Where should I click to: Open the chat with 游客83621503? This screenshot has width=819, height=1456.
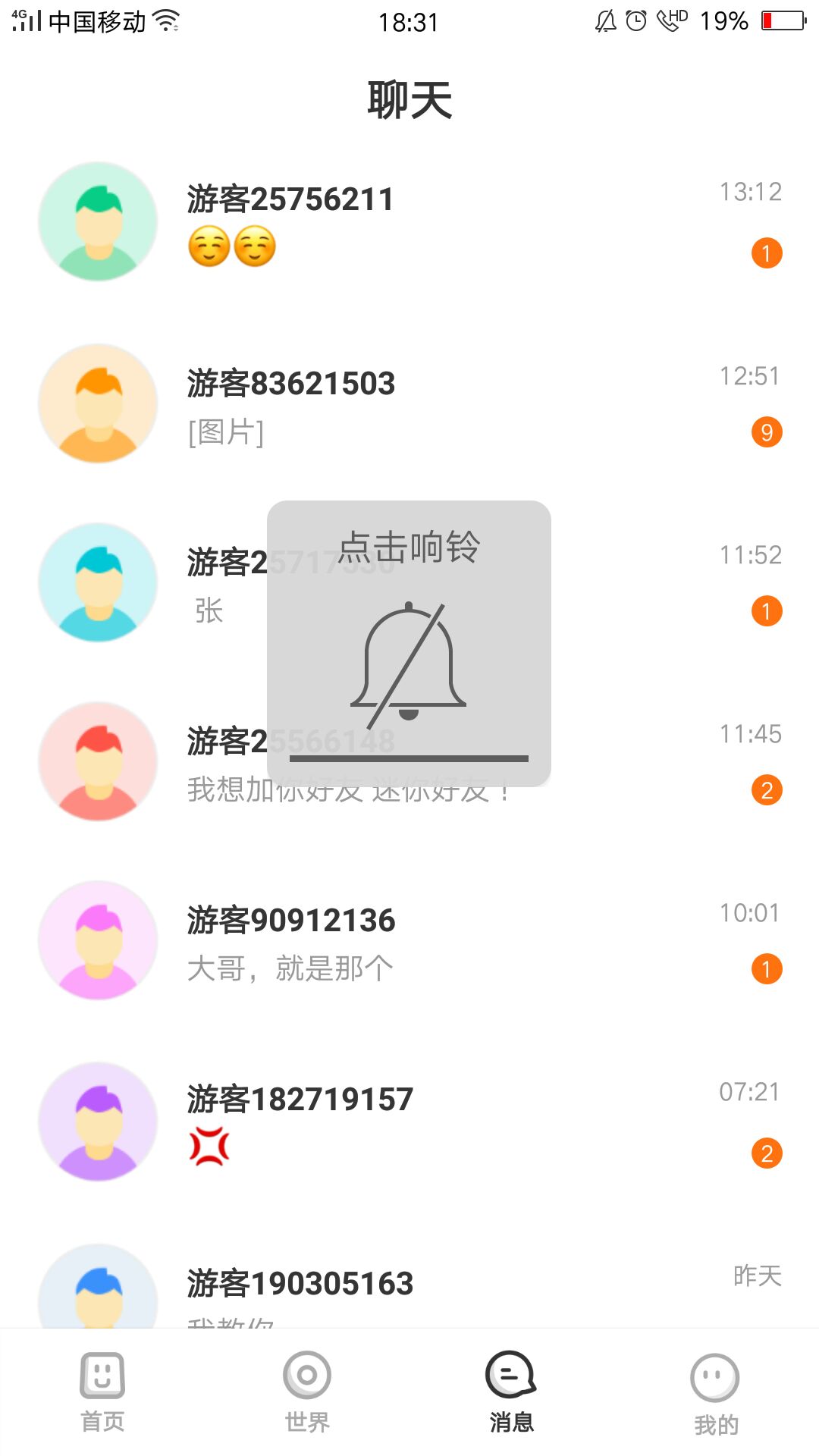[409, 403]
